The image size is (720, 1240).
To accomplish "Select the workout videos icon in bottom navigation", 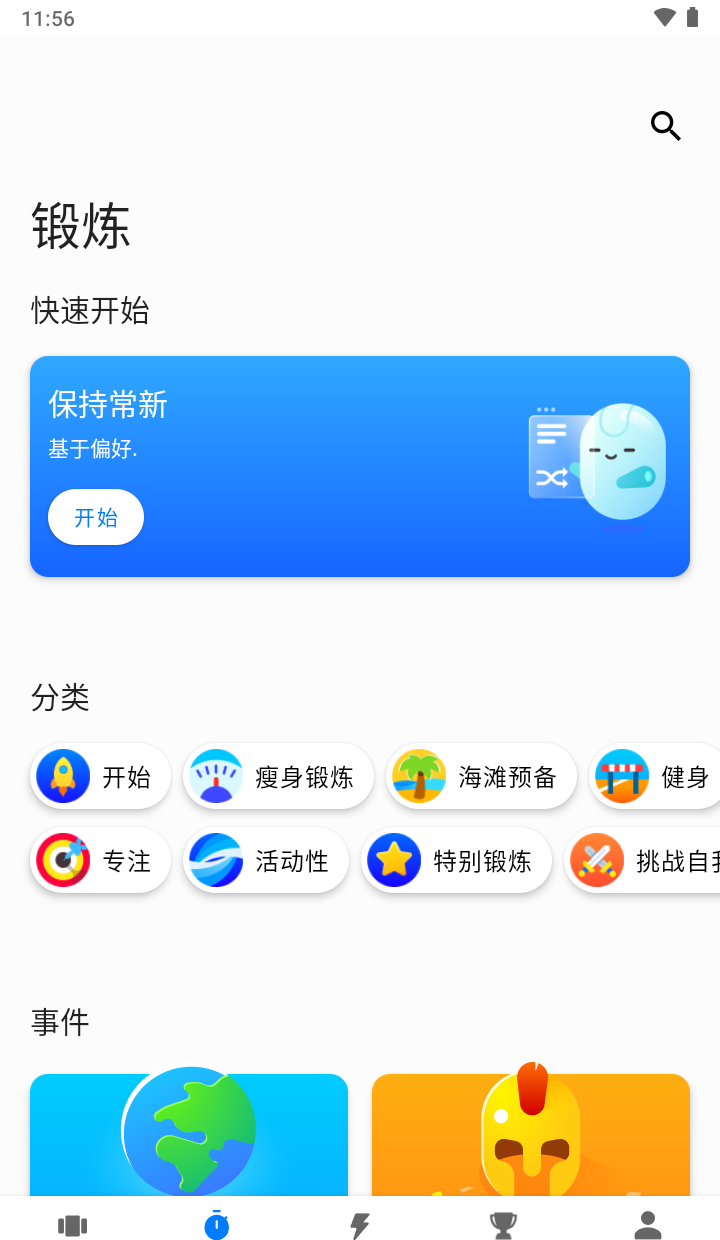I will point(72,1224).
